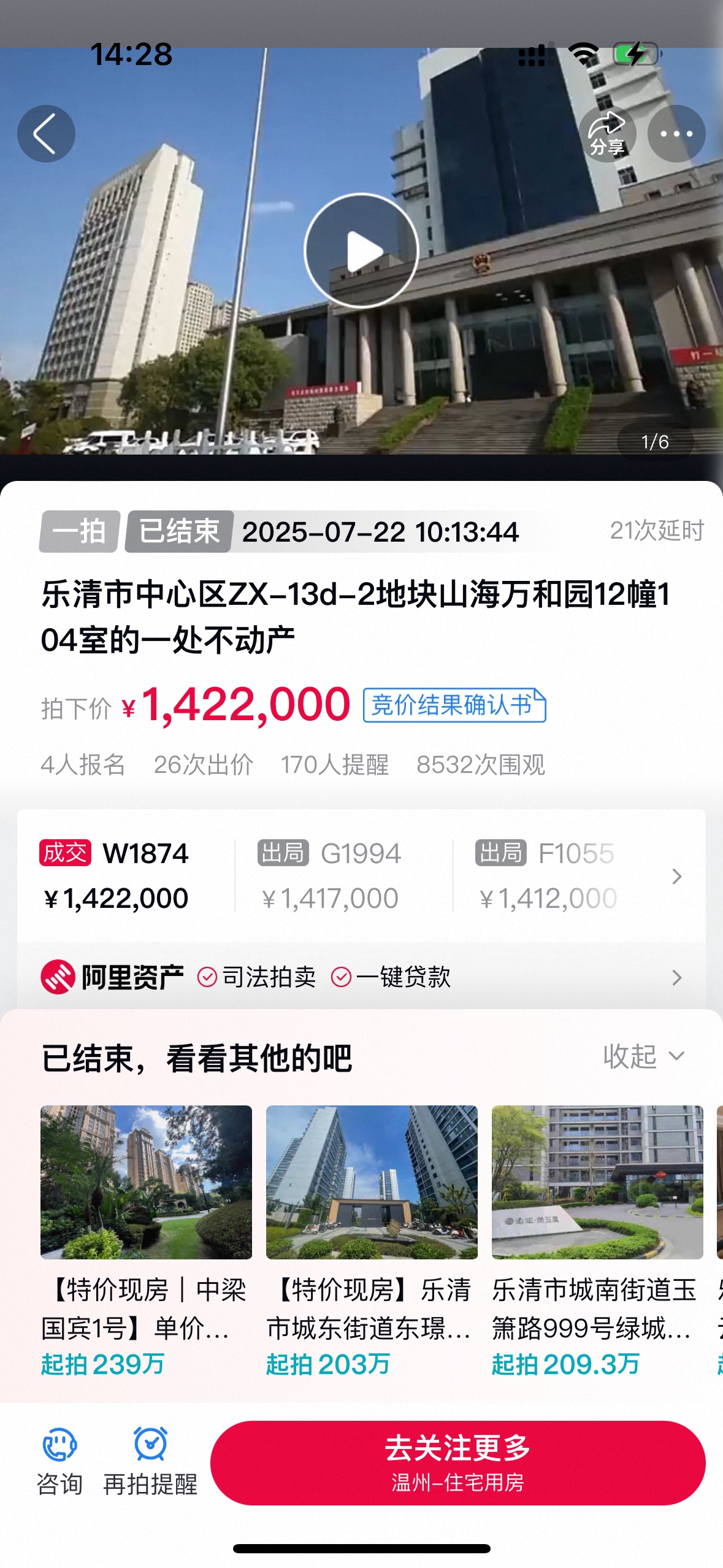The width and height of the screenshot is (723, 1568).
Task: Share this auction listing
Action: pos(606,134)
